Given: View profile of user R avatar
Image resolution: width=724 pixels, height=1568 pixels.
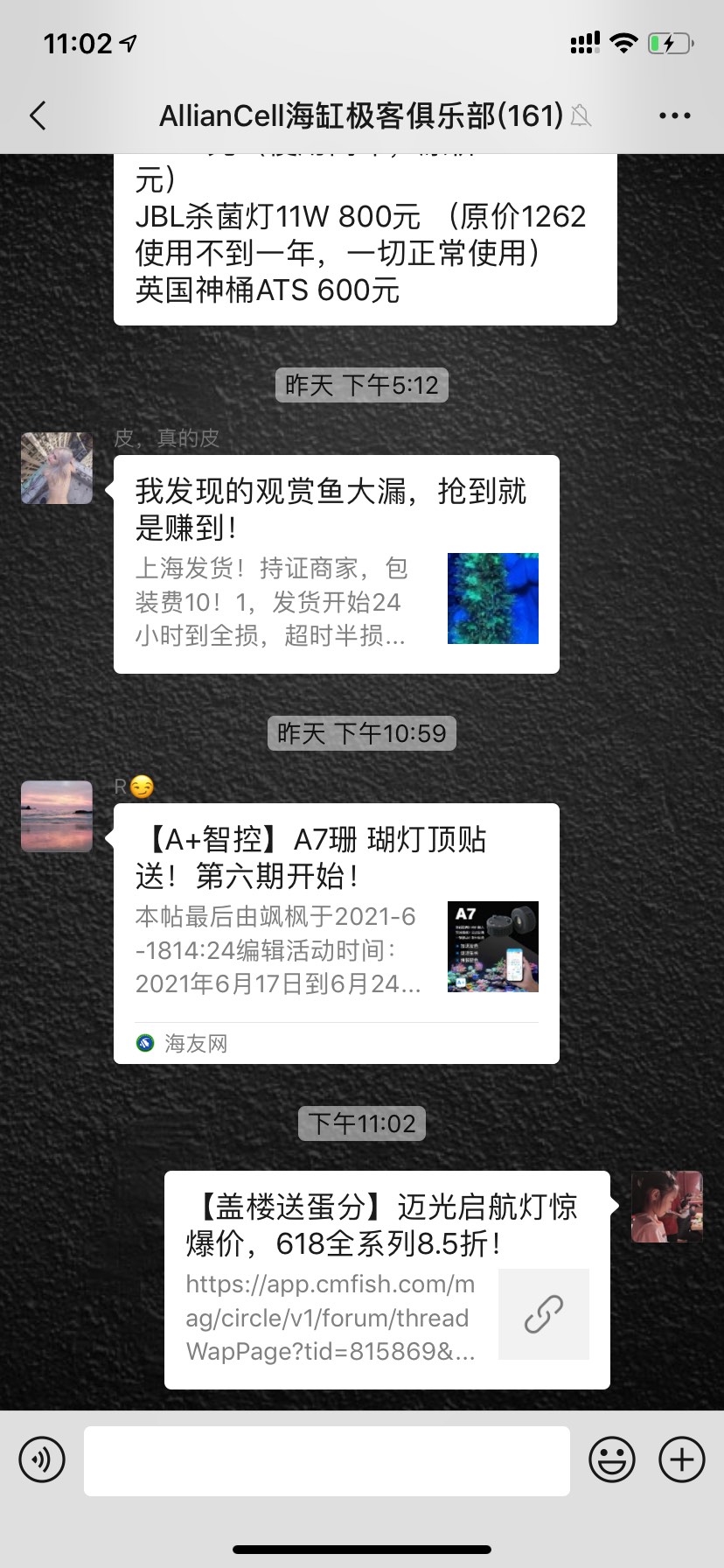Looking at the screenshot, I should 57,816.
